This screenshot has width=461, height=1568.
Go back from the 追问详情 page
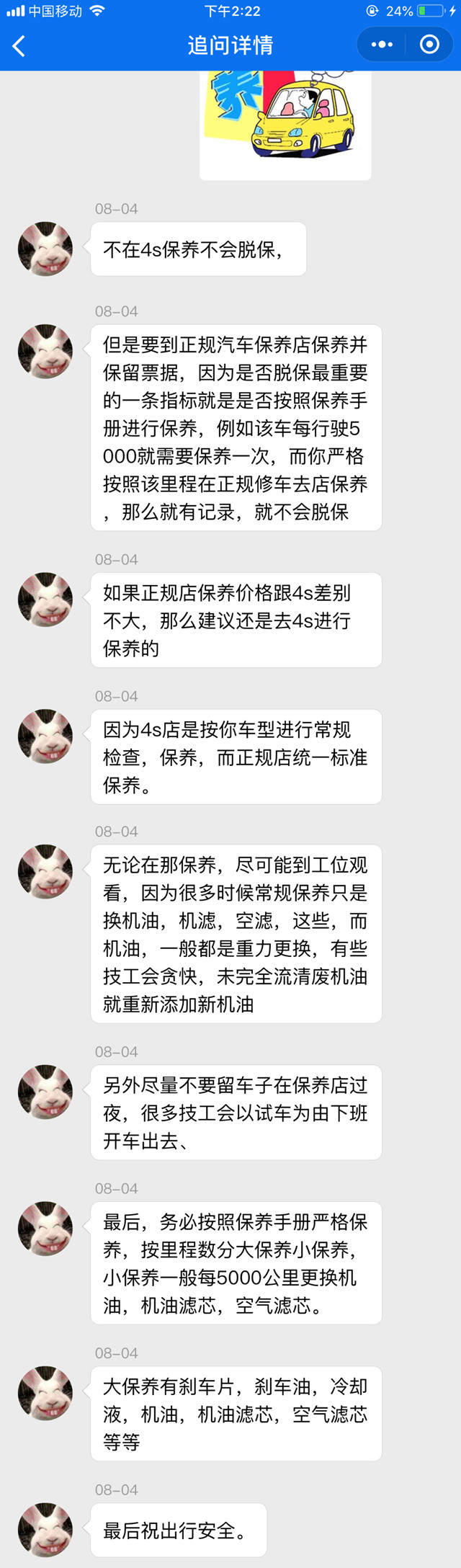click(19, 46)
